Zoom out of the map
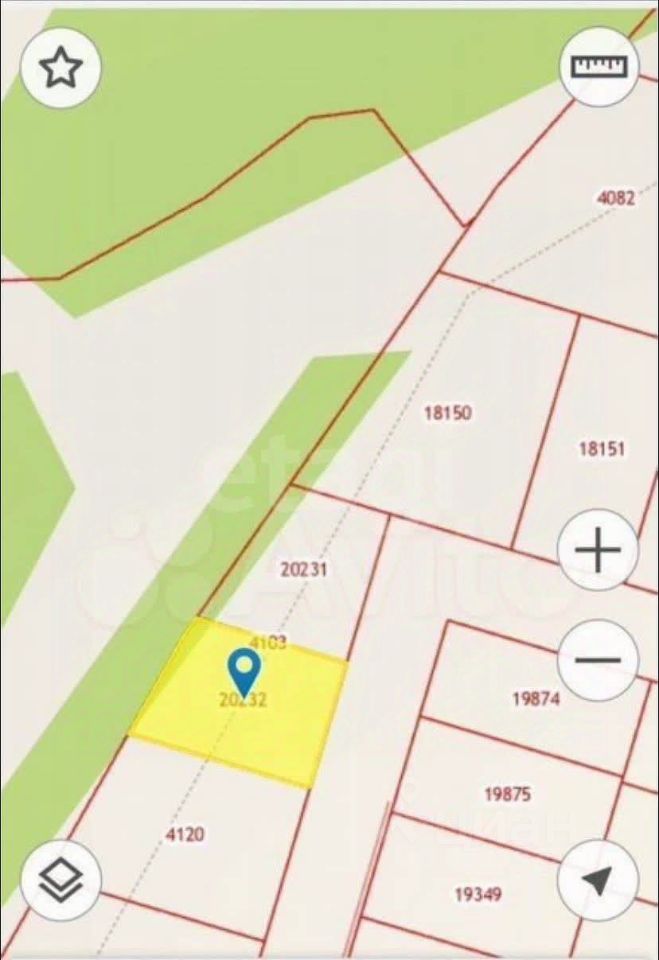 click(597, 659)
